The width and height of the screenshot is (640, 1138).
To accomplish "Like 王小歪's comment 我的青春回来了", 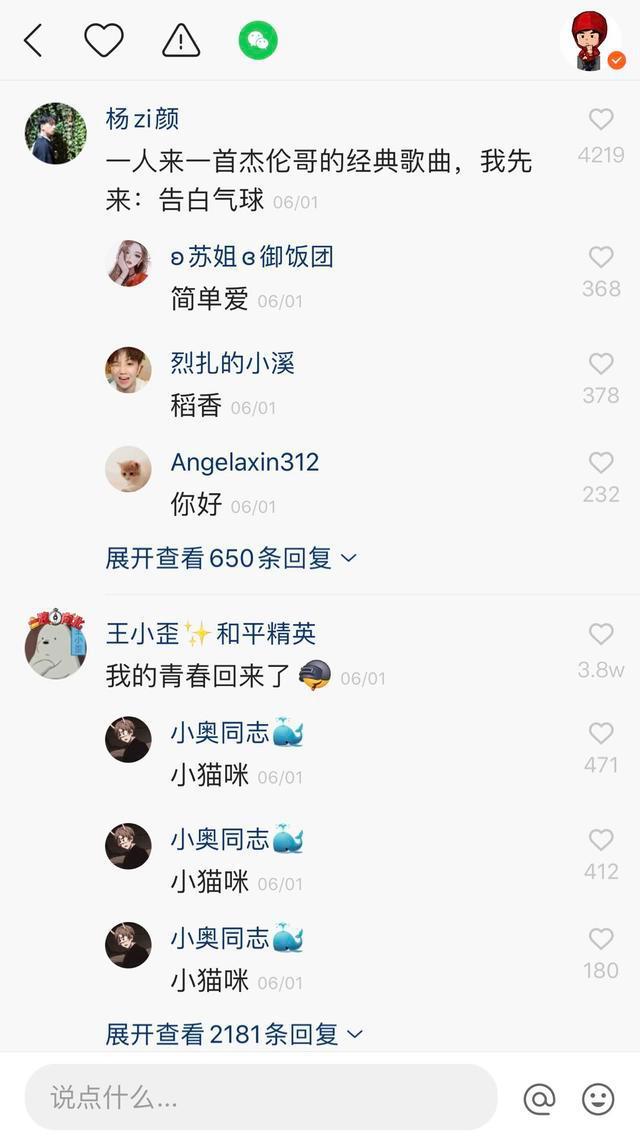I will point(601,634).
